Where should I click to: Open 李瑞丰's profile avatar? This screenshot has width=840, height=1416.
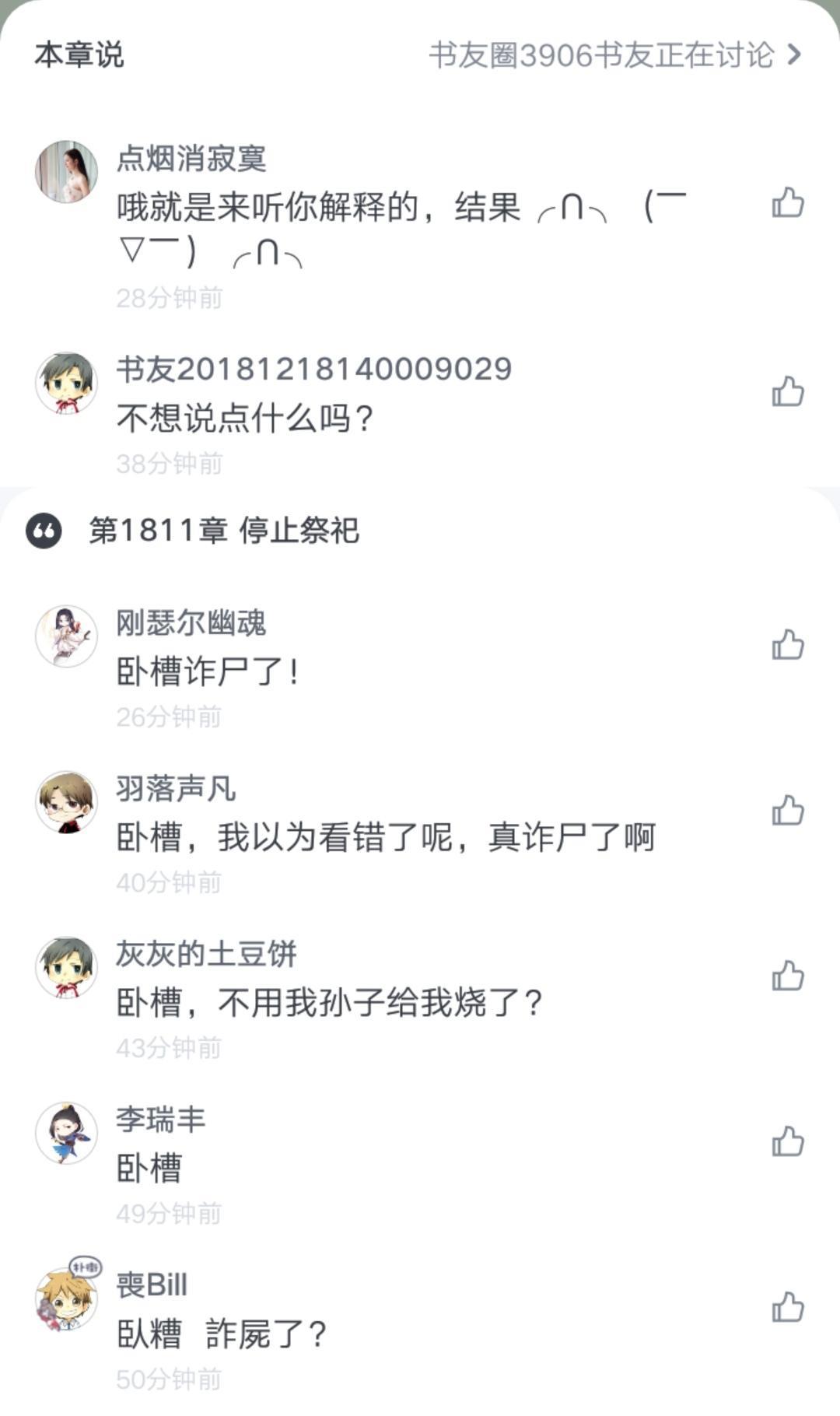67,1134
